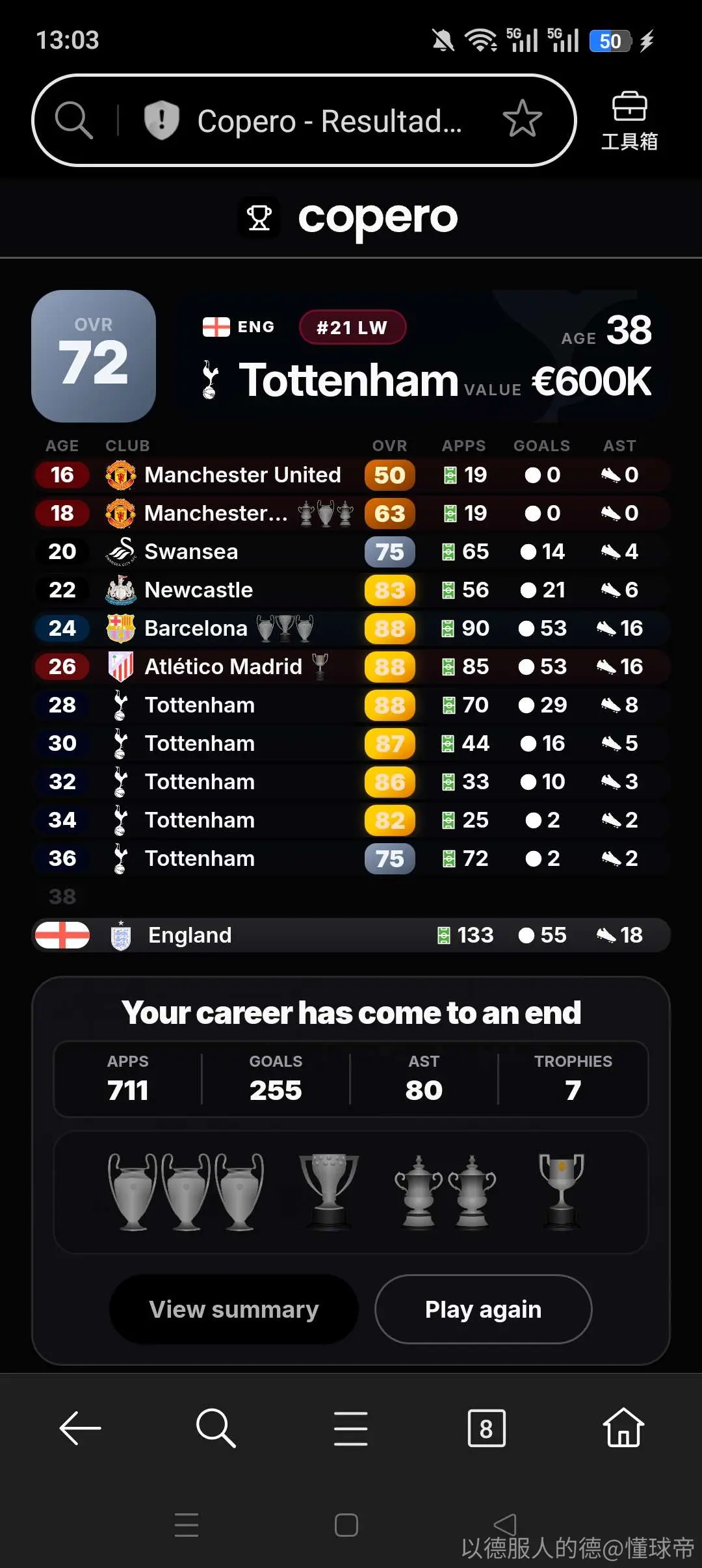Open the toolbox button
The height and width of the screenshot is (1568, 702).
pyautogui.click(x=629, y=122)
